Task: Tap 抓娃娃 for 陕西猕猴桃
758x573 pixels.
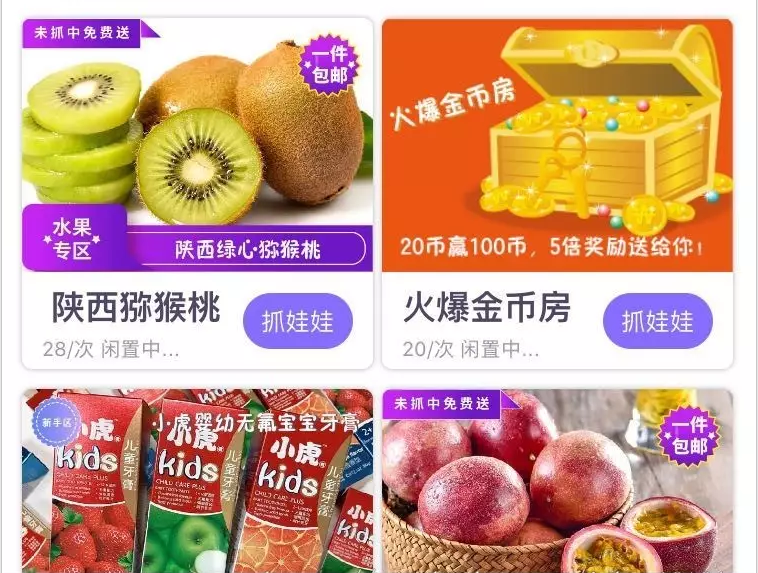Action: pos(297,321)
